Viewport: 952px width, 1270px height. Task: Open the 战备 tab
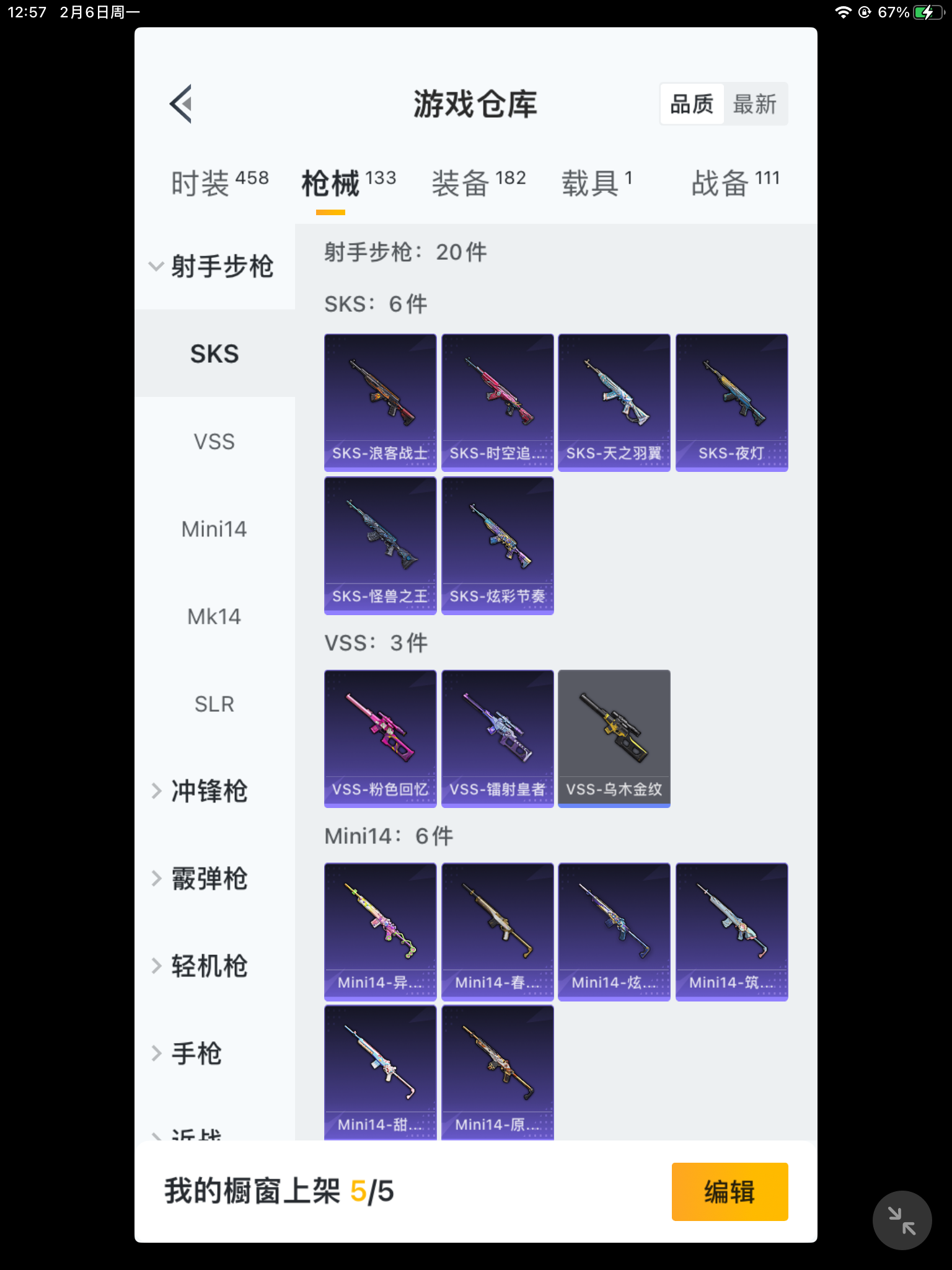point(734,183)
